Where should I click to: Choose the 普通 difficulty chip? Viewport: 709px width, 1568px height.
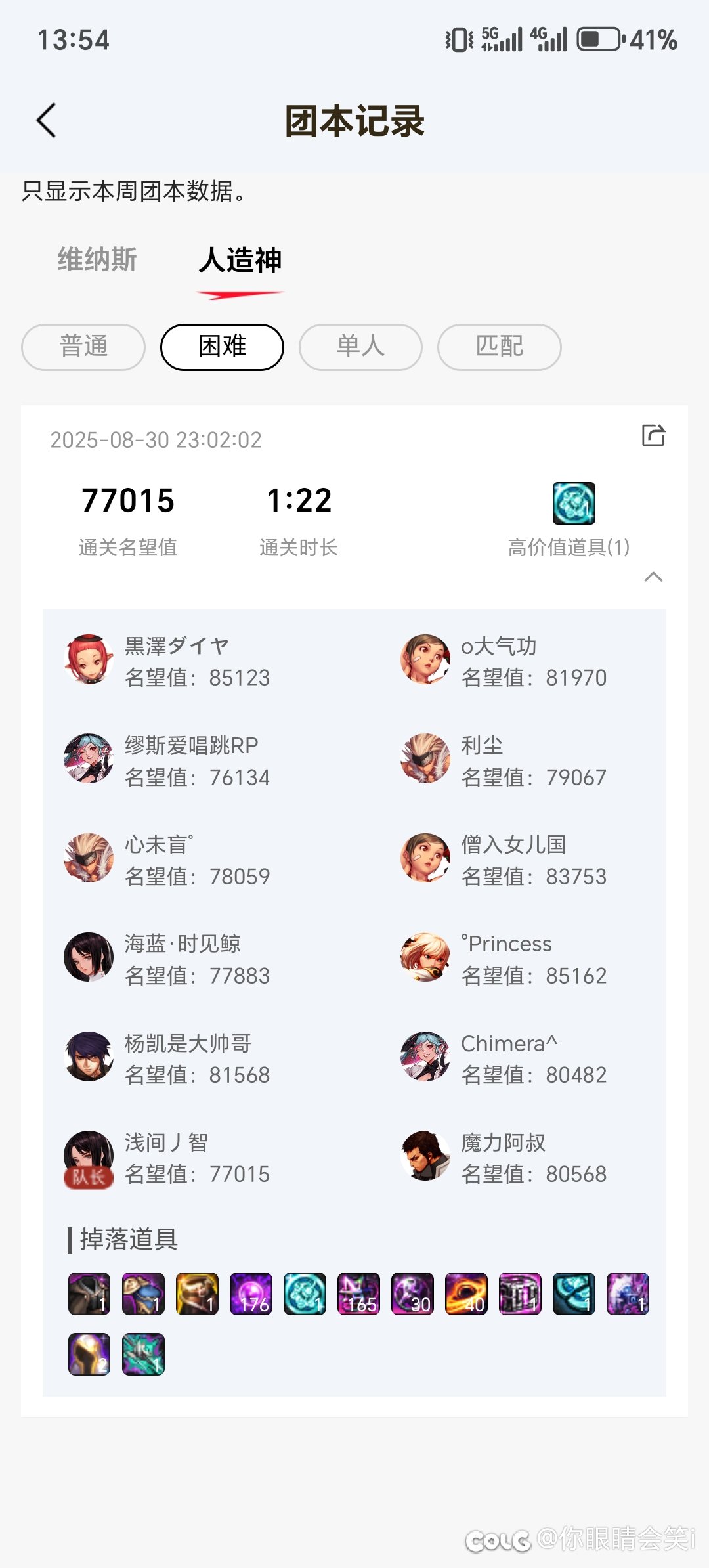point(83,347)
